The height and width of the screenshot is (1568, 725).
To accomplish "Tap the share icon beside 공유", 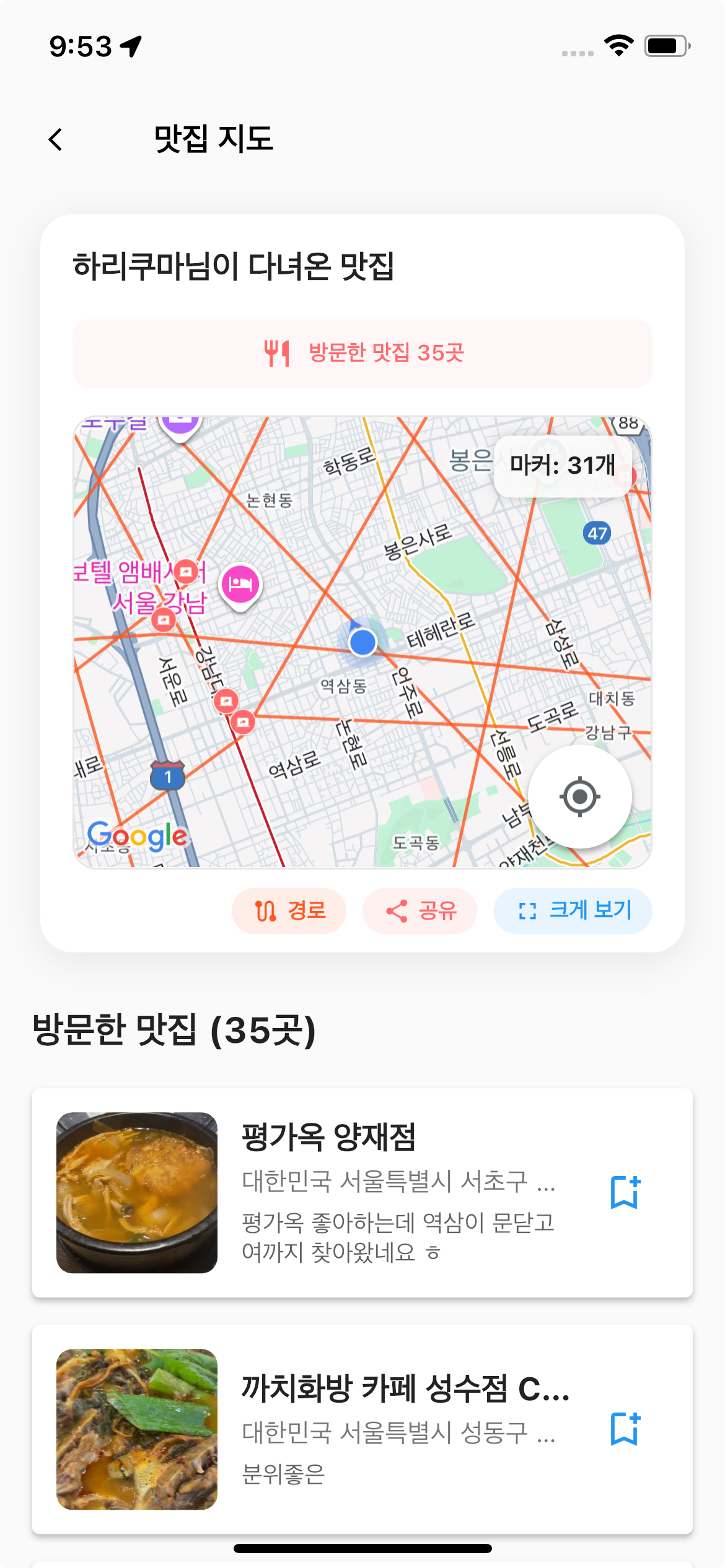I will pyautogui.click(x=397, y=910).
